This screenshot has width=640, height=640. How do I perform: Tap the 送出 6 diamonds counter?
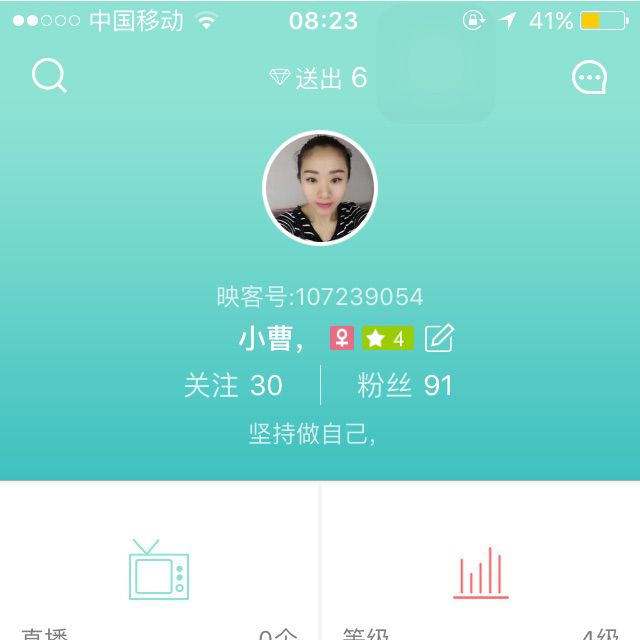tap(319, 78)
